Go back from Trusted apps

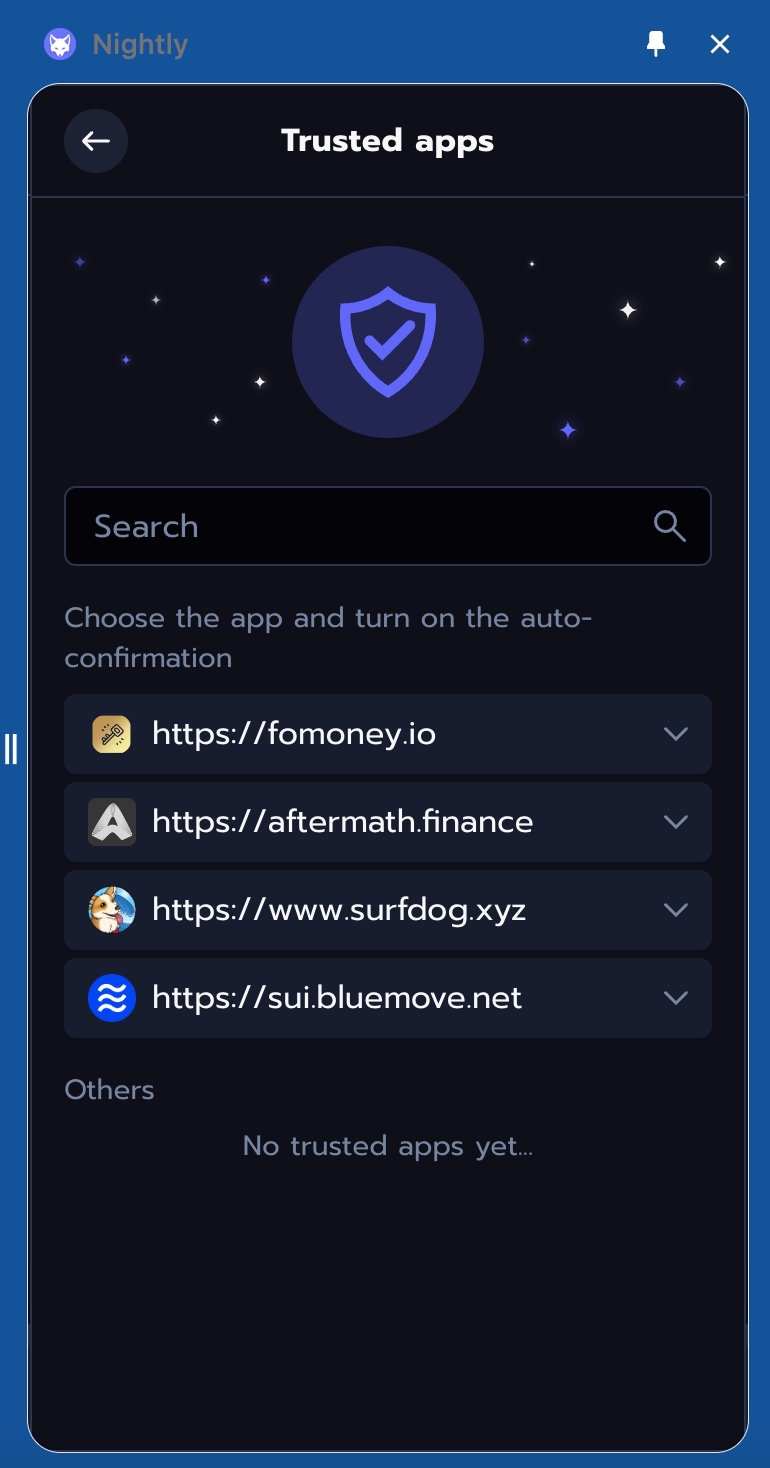[96, 141]
